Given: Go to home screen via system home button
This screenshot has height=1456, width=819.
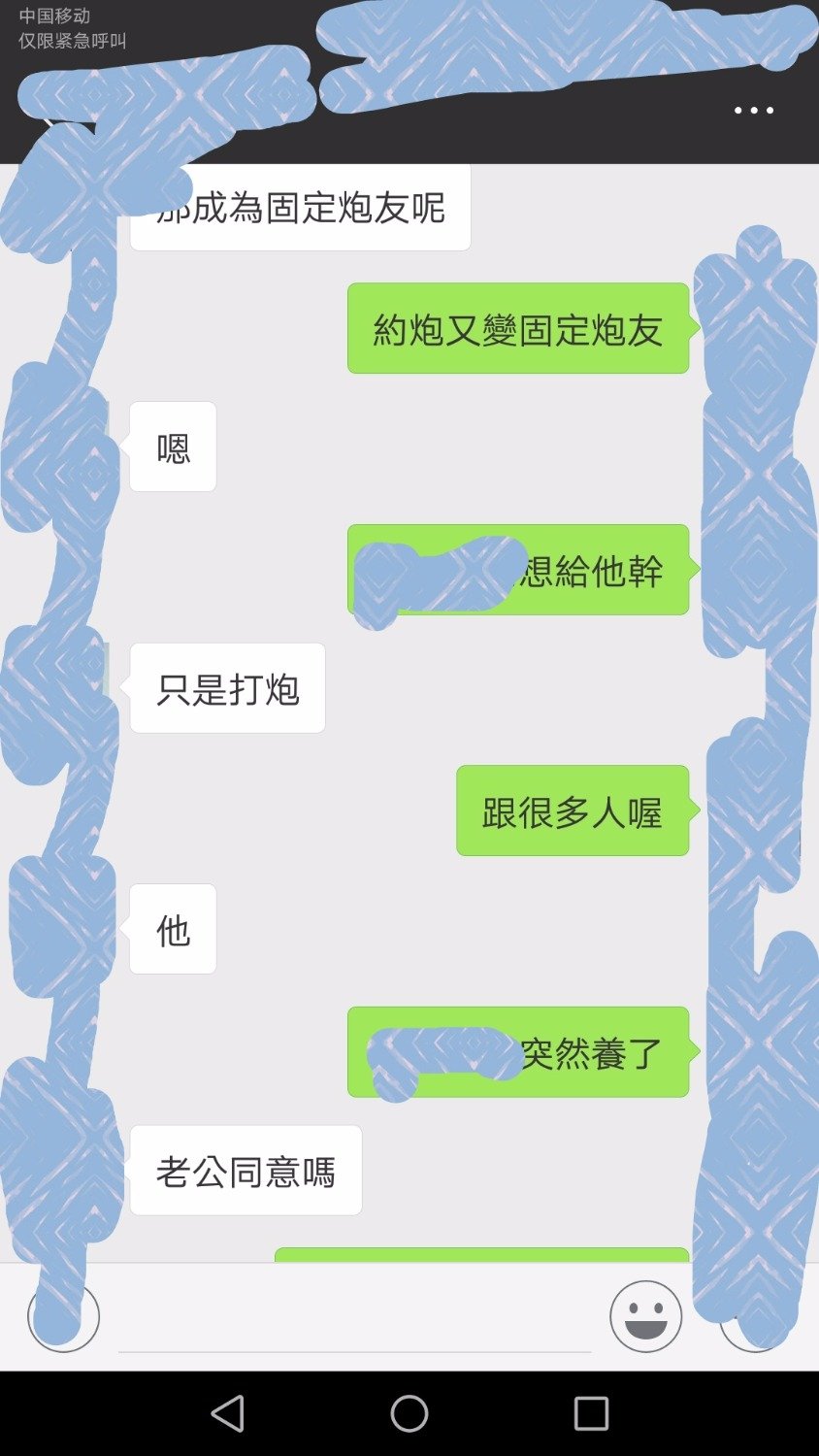Looking at the screenshot, I should pos(409,1413).
